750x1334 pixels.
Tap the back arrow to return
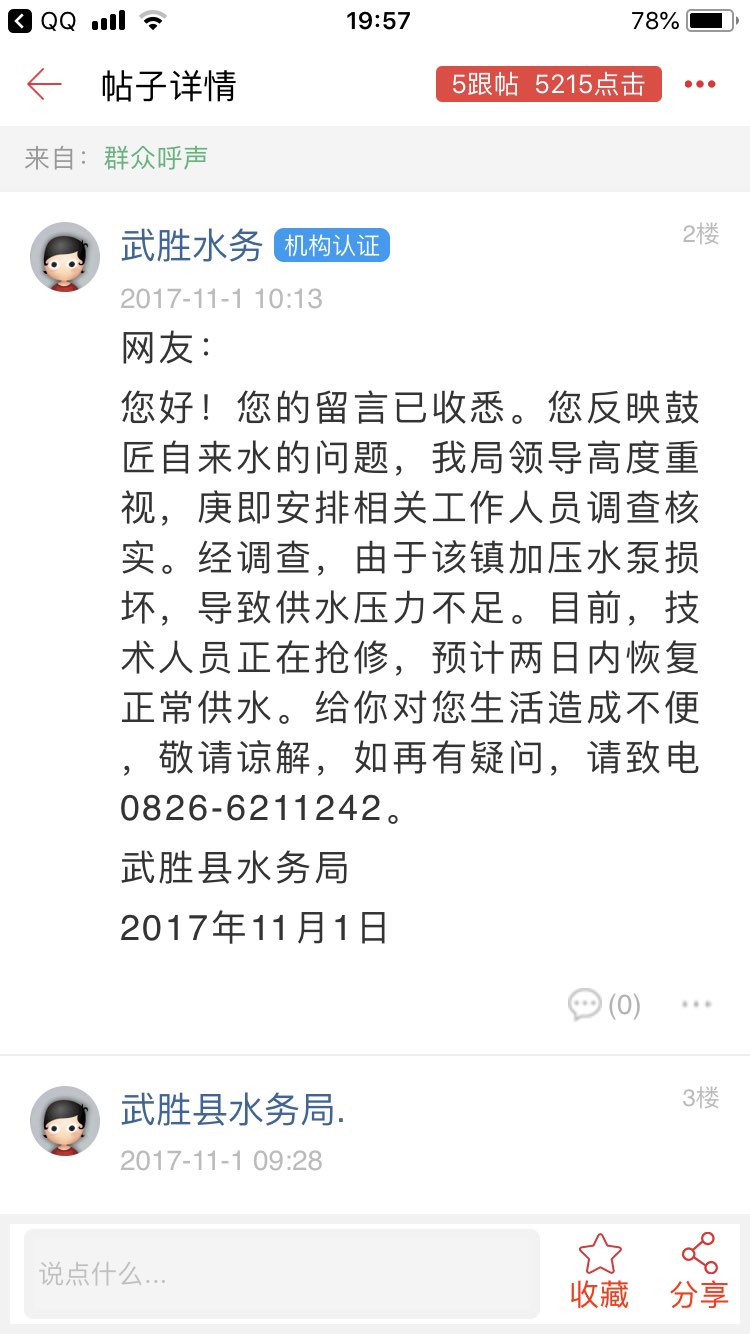[42, 85]
